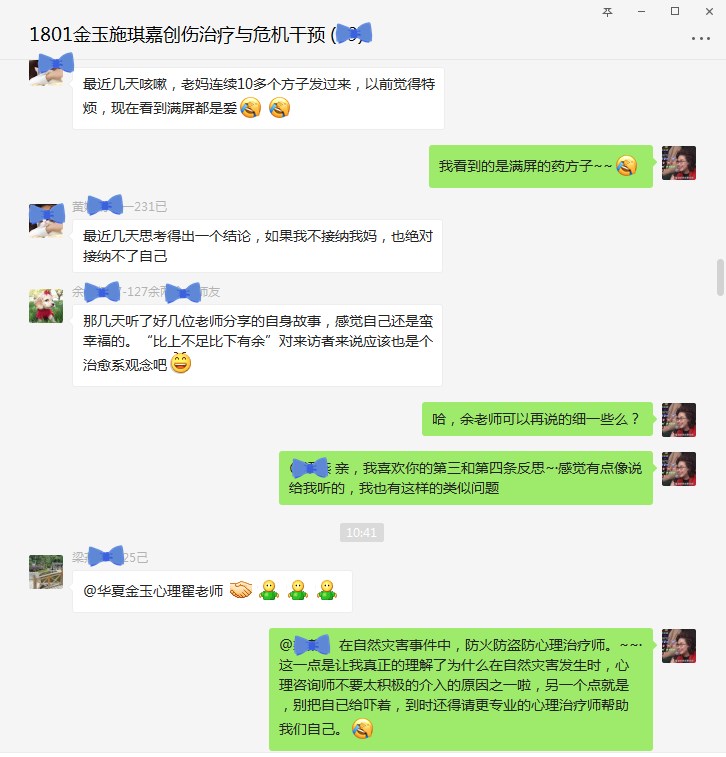Close the chat window
Screen dimensions: 726x757
point(708,11)
